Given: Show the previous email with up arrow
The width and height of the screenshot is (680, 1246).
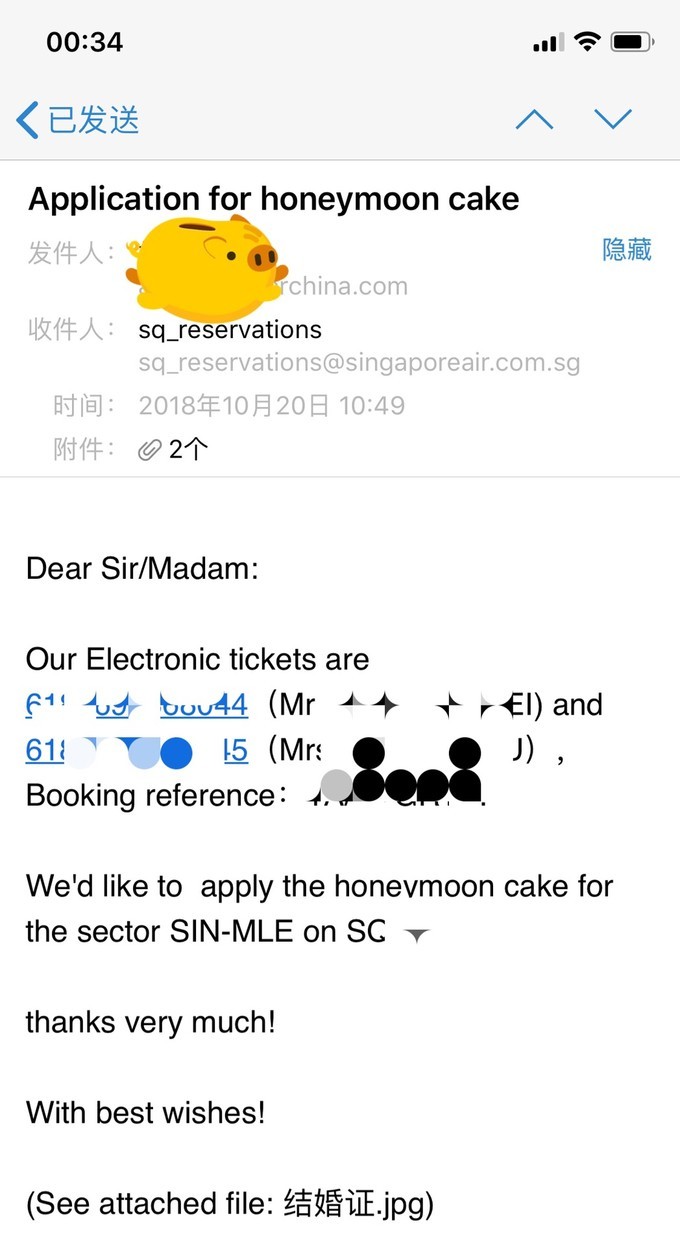Looking at the screenshot, I should click(534, 120).
